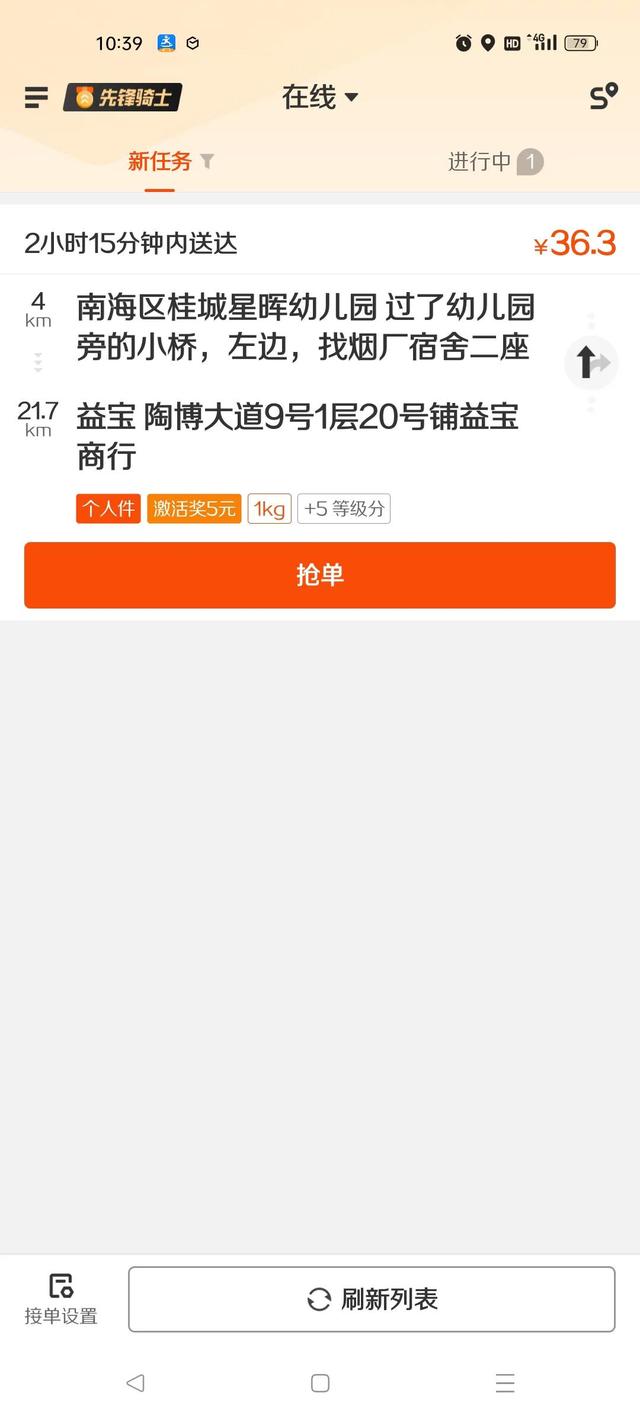This screenshot has height=1422, width=640.
Task: Open 接单设置 order settings
Action: 61,1299
